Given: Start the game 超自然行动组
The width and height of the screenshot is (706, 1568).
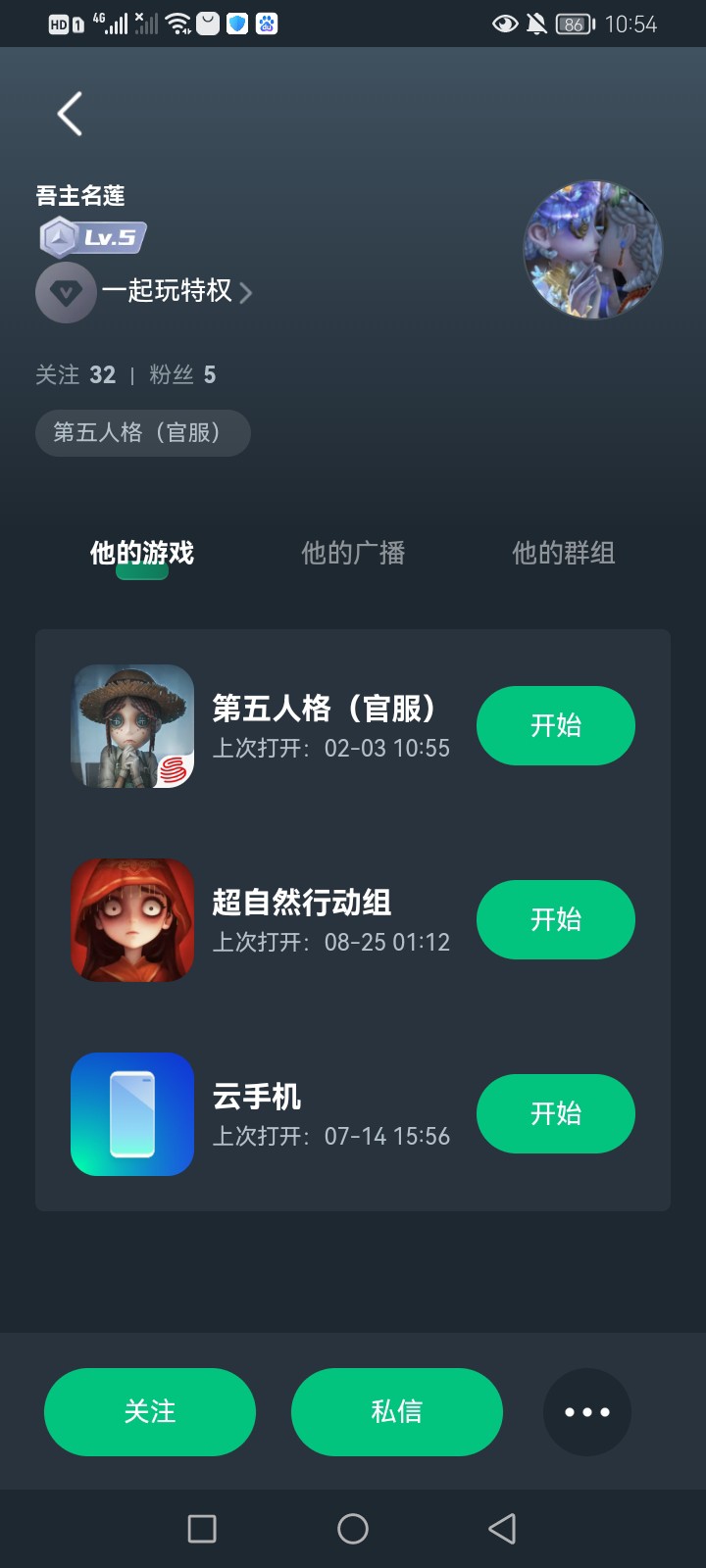Looking at the screenshot, I should tap(555, 919).
